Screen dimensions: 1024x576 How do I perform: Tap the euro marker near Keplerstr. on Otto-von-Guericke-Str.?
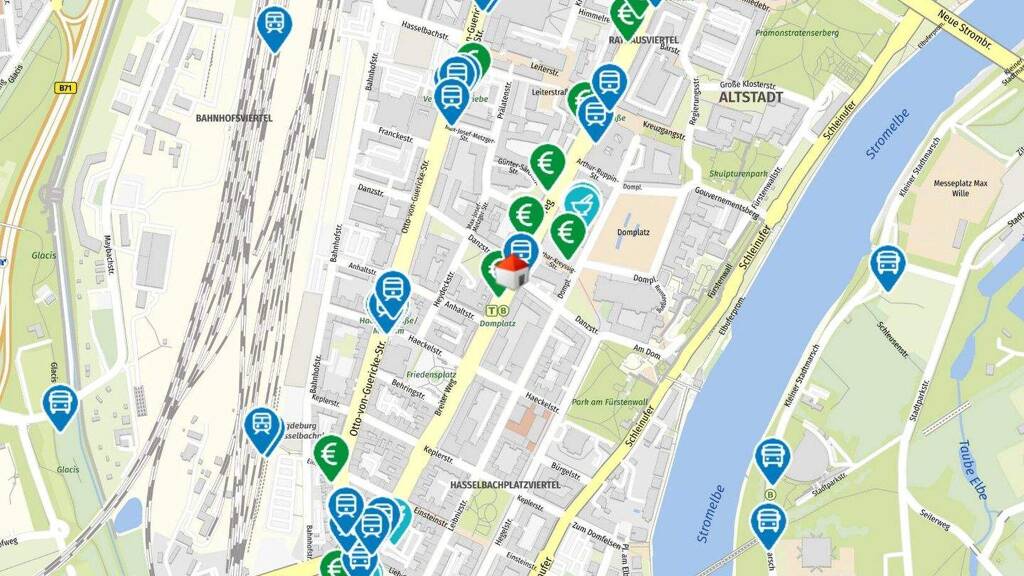(331, 458)
